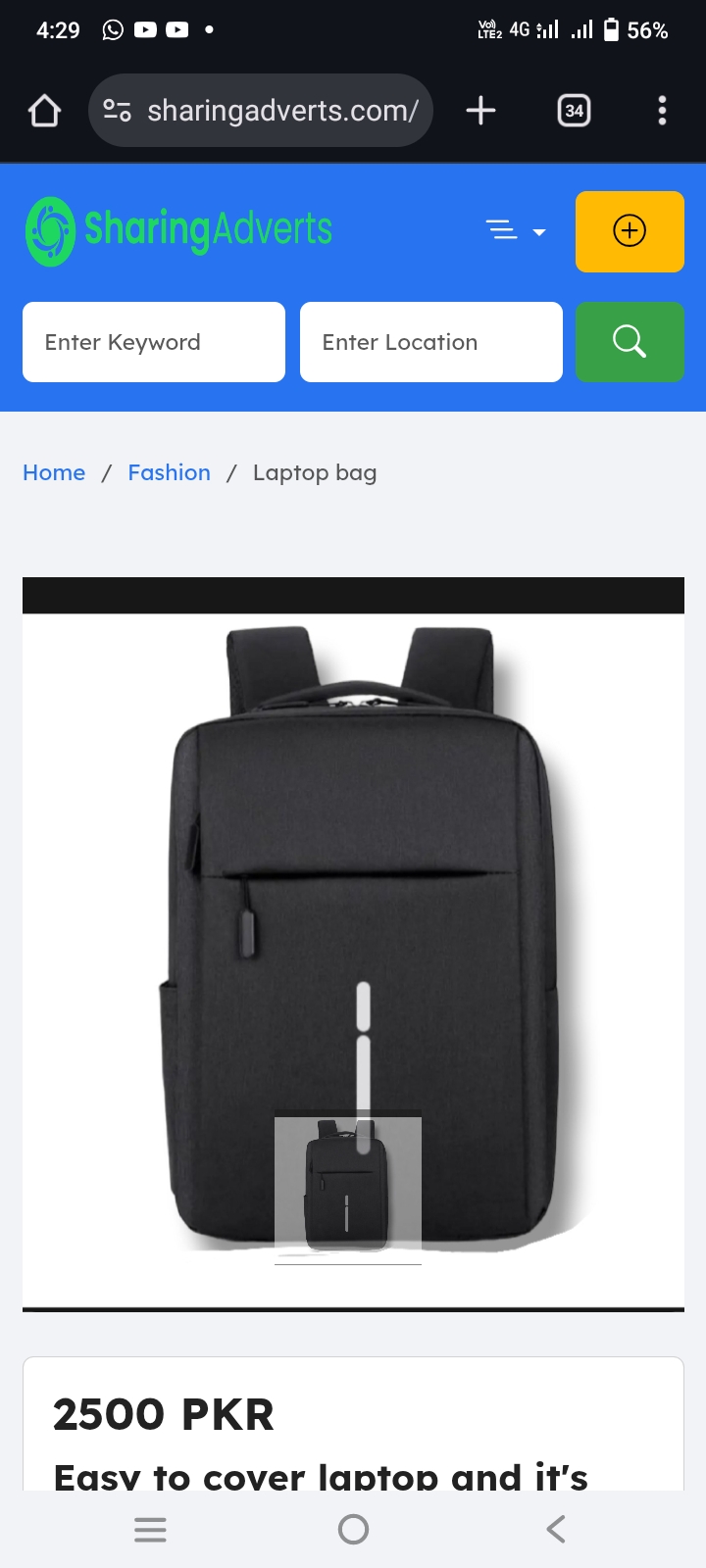Image resolution: width=706 pixels, height=1568 pixels.
Task: Open the Fashion breadcrumb link
Action: pyautogui.click(x=169, y=472)
